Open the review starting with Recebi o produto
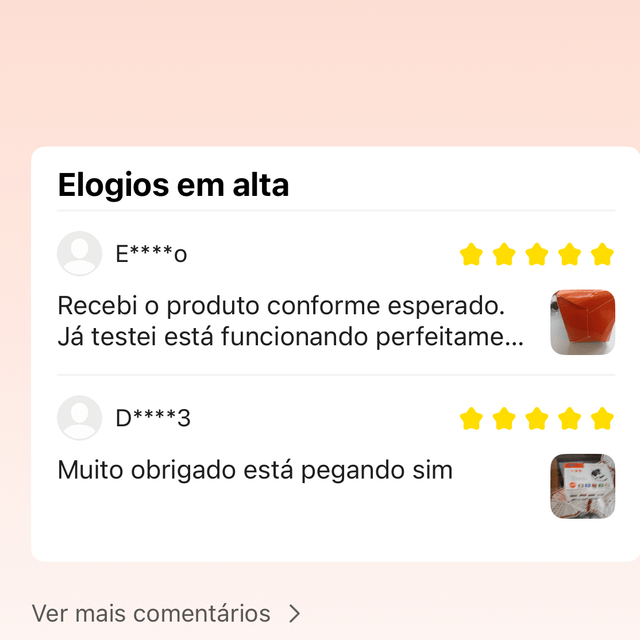Screen dimensions: 640x640 [290, 321]
